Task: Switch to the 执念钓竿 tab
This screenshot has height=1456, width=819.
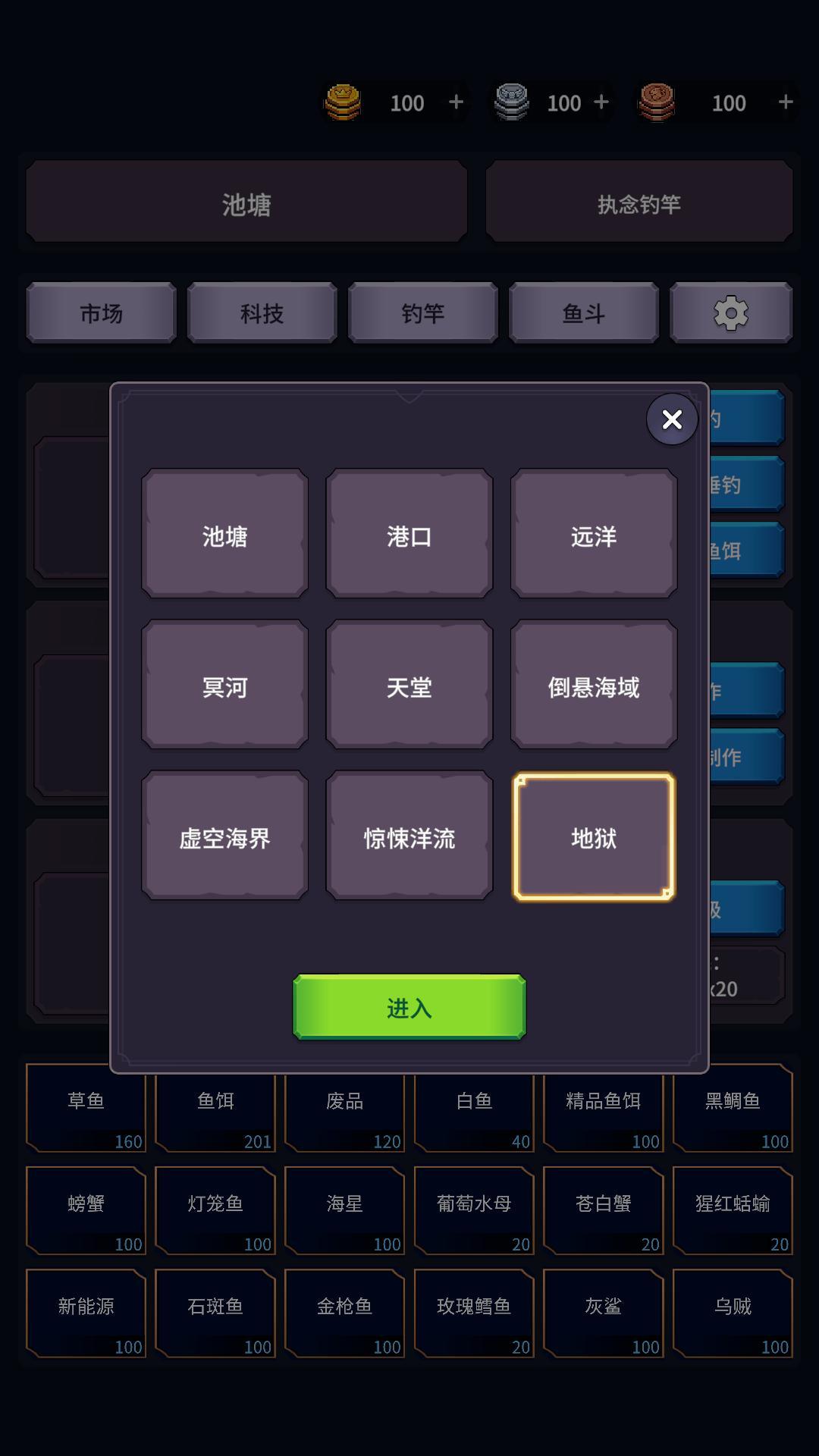Action: pyautogui.click(x=639, y=202)
